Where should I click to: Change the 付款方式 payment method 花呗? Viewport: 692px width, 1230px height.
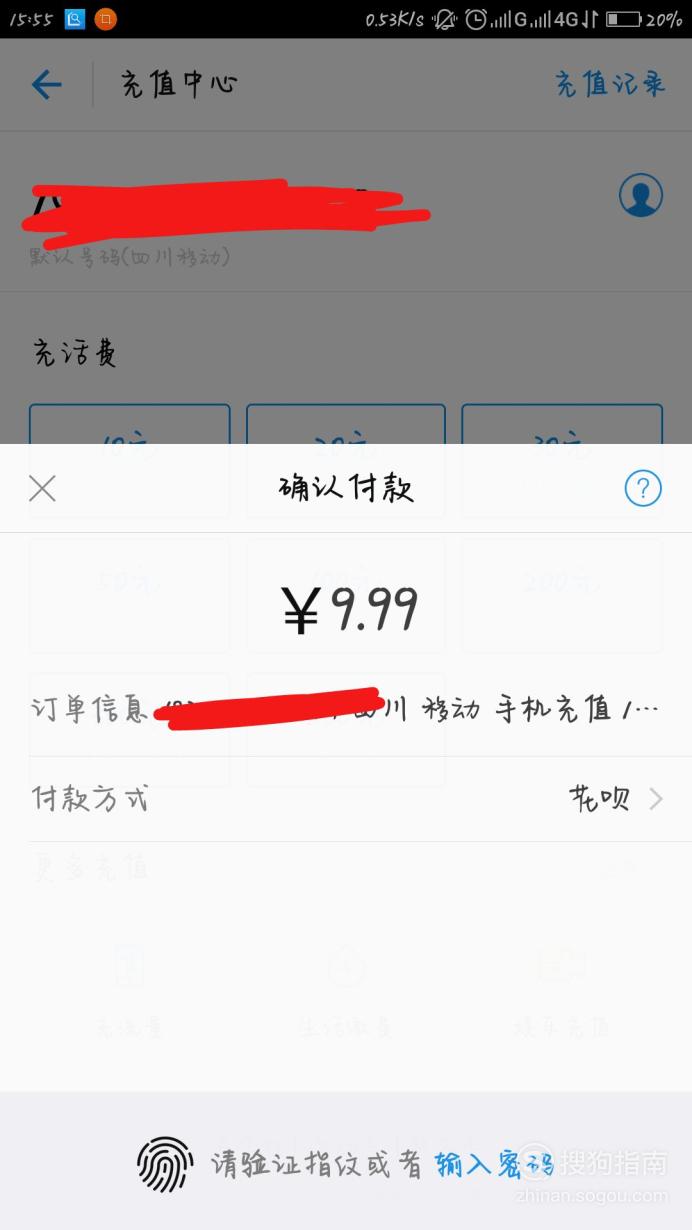[346, 799]
